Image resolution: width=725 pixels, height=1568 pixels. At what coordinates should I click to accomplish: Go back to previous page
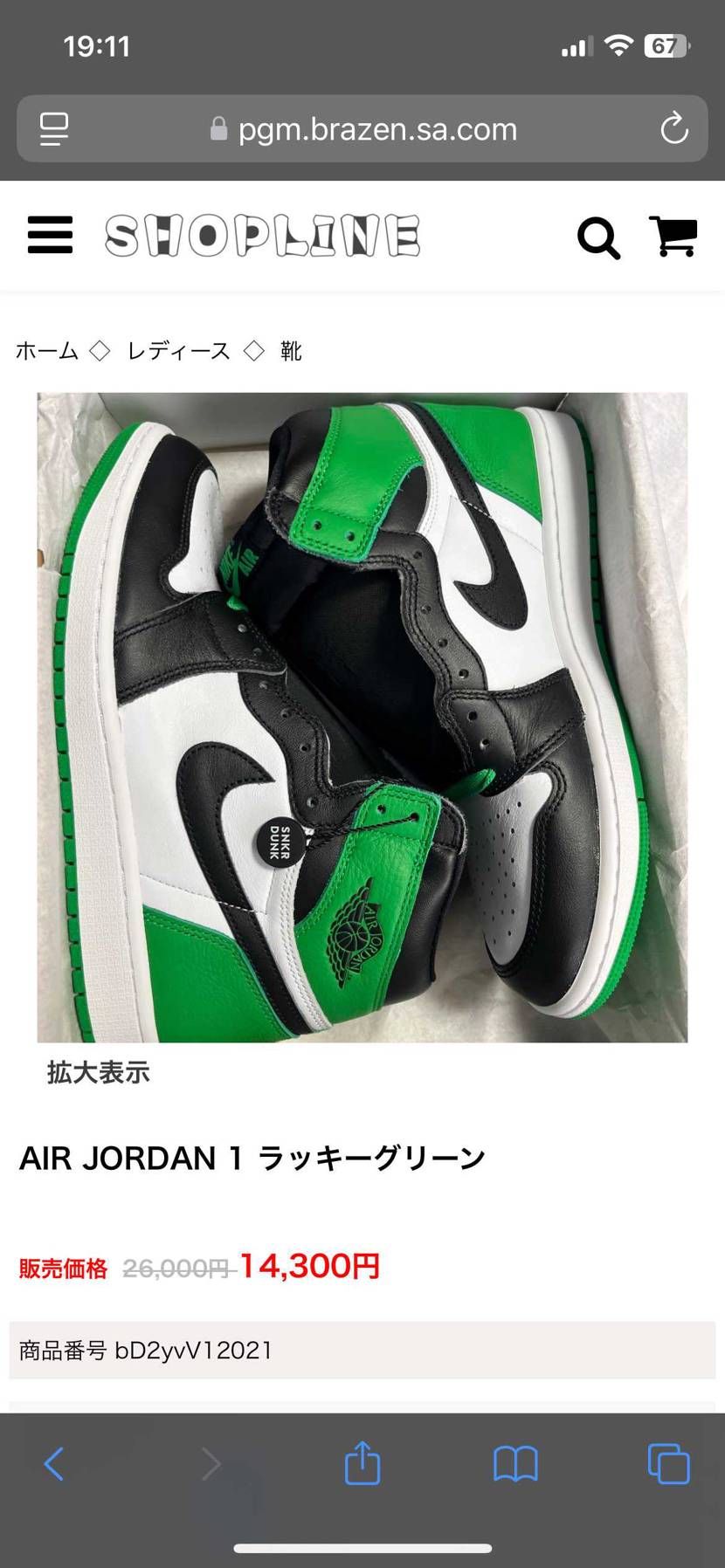(54, 1463)
